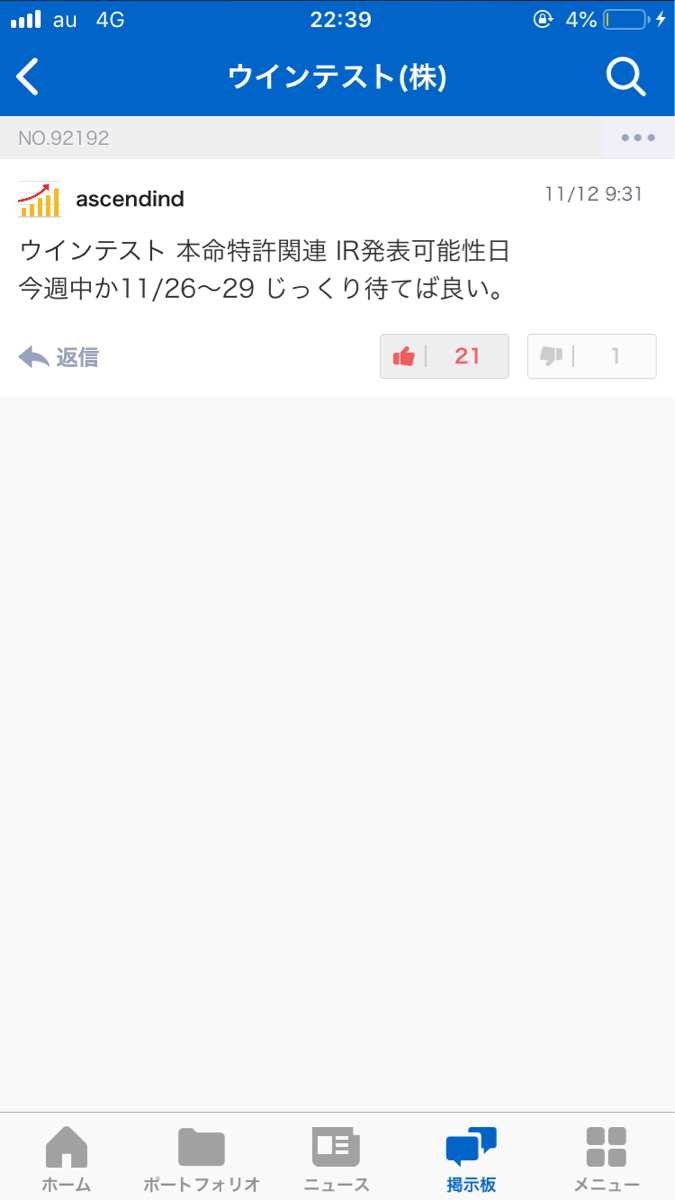This screenshot has height=1200, width=675.
Task: Dislike the post with thumbs down
Action: point(591,356)
